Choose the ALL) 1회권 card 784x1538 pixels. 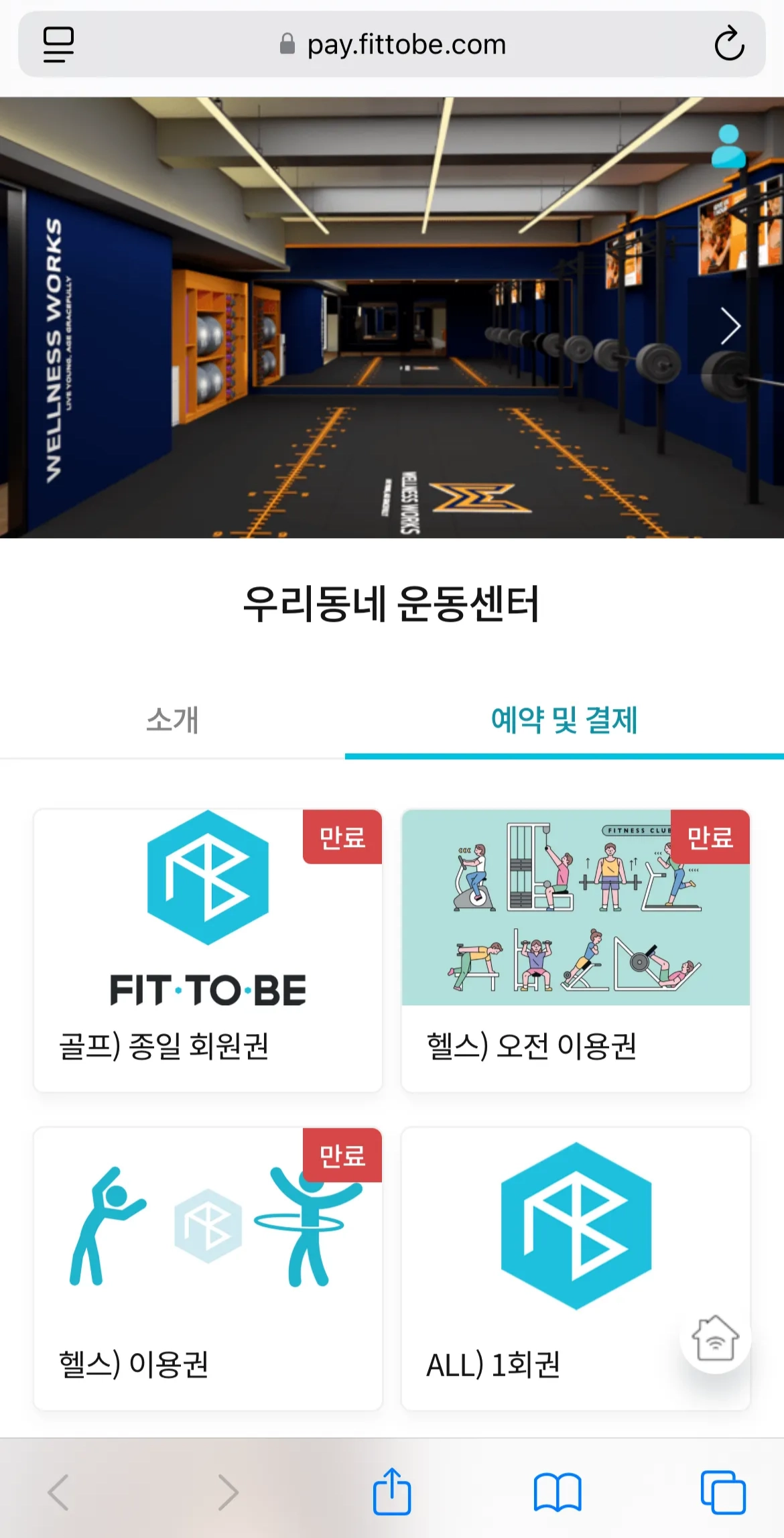click(x=536, y=1269)
